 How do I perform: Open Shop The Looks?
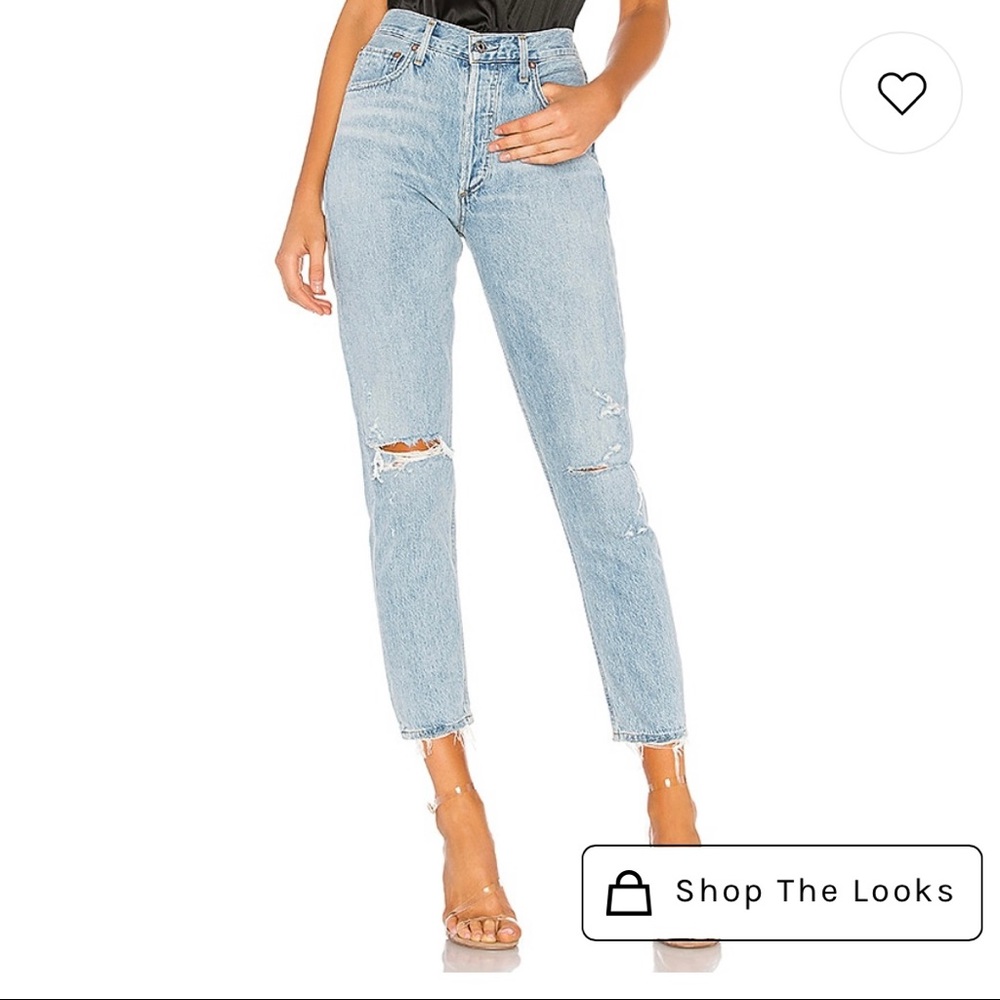point(782,892)
